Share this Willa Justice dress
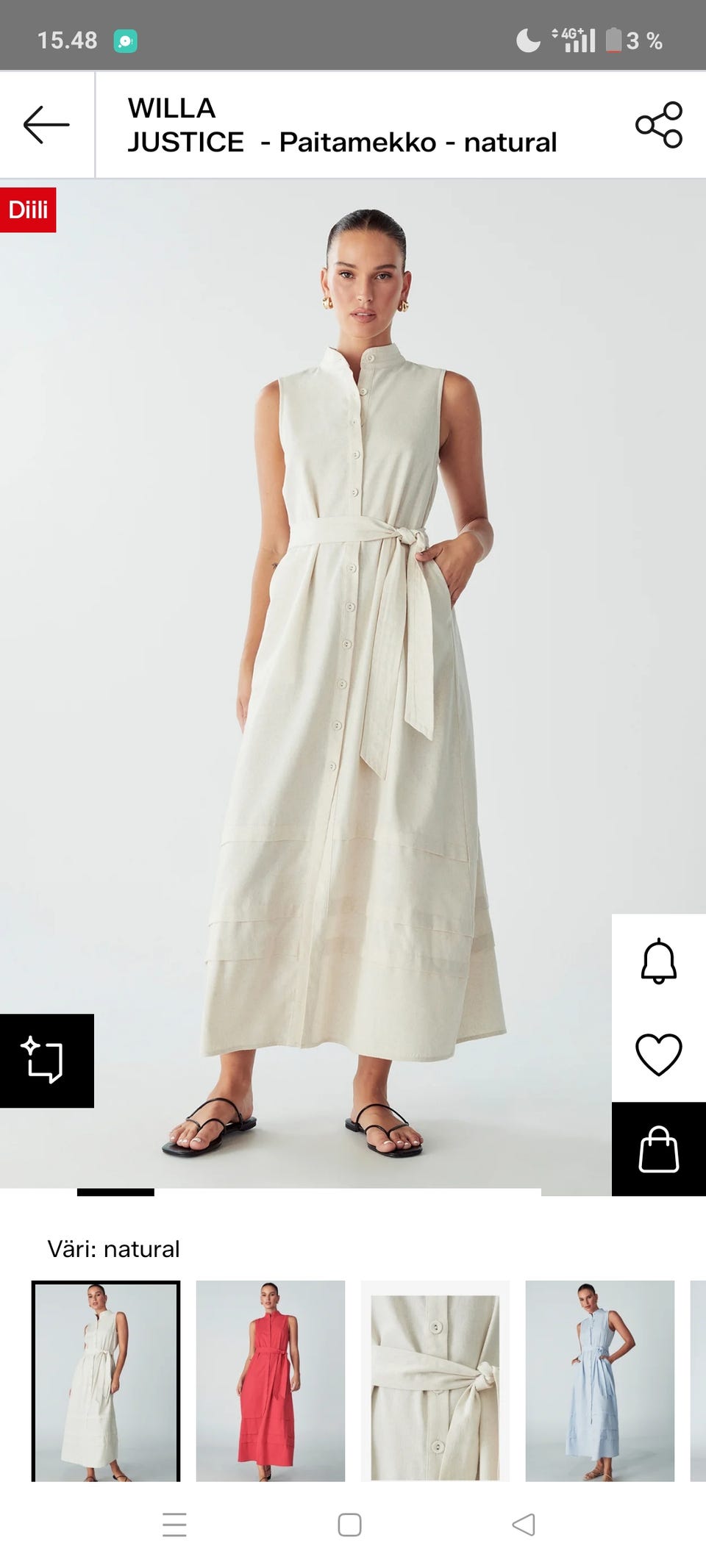The height and width of the screenshot is (1568, 706). coord(659,125)
